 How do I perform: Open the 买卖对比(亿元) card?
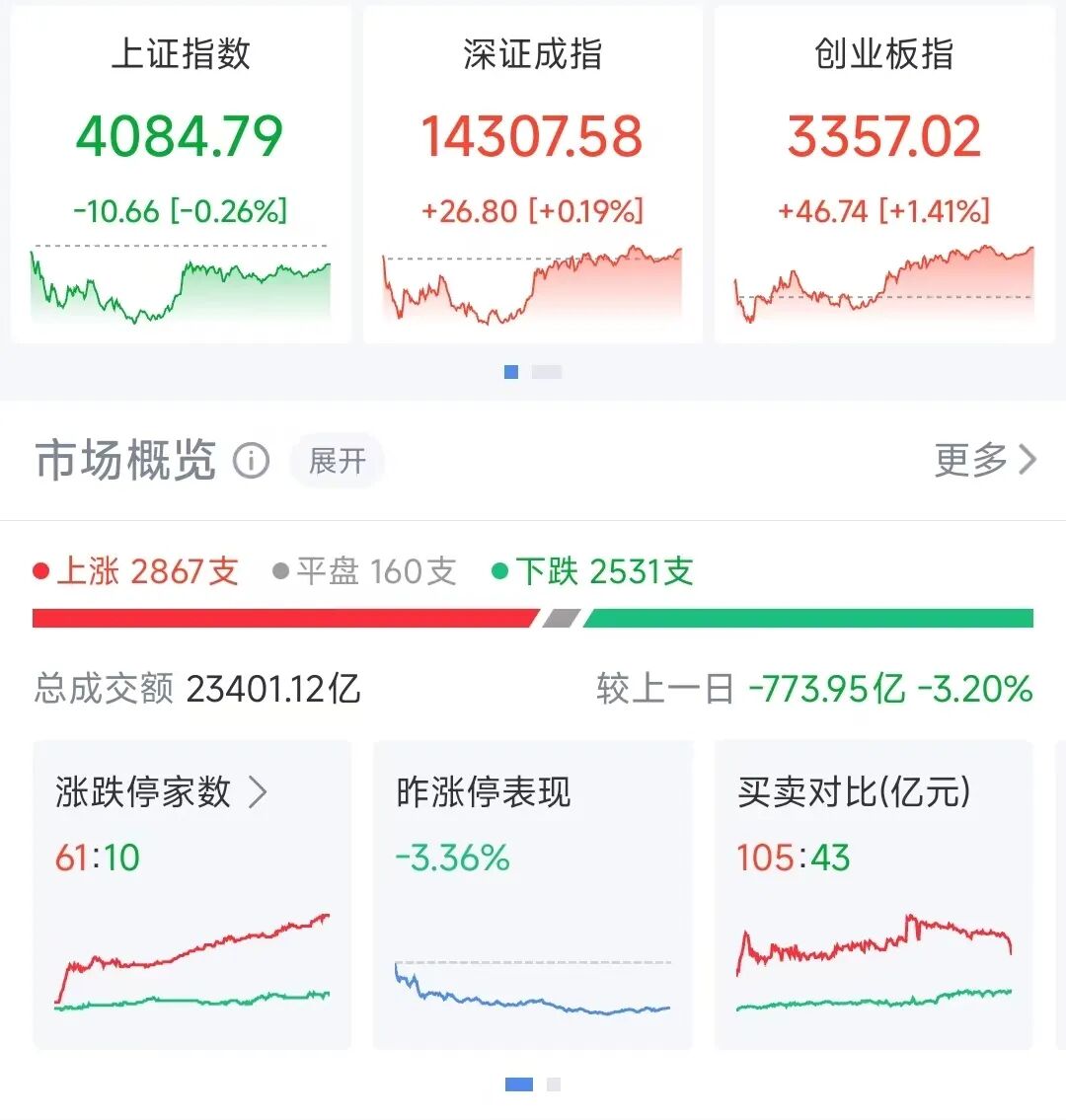pyautogui.click(x=873, y=893)
